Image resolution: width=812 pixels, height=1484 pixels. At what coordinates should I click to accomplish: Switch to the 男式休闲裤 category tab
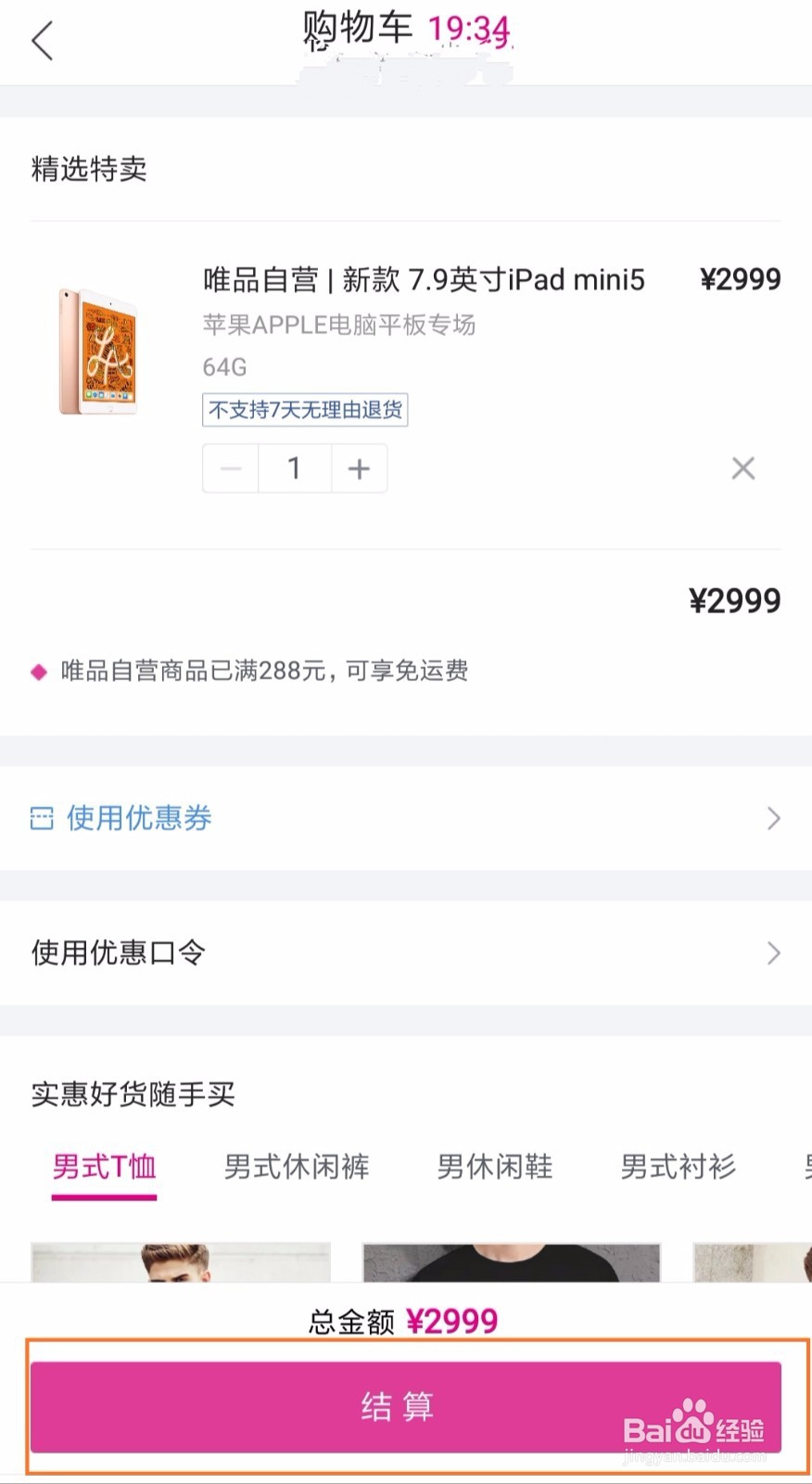tap(296, 1167)
